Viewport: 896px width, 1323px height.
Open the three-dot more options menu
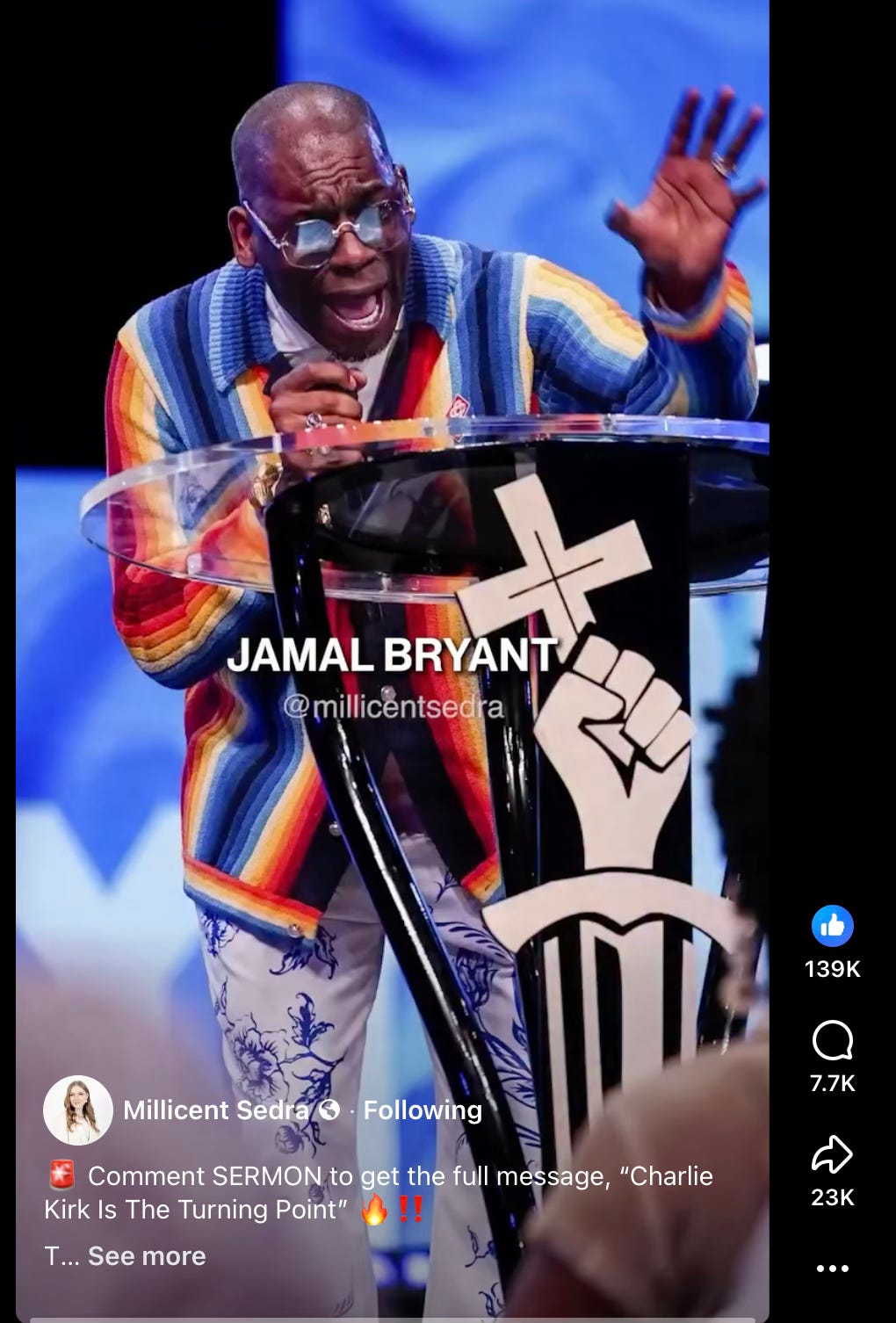pyautogui.click(x=832, y=1269)
